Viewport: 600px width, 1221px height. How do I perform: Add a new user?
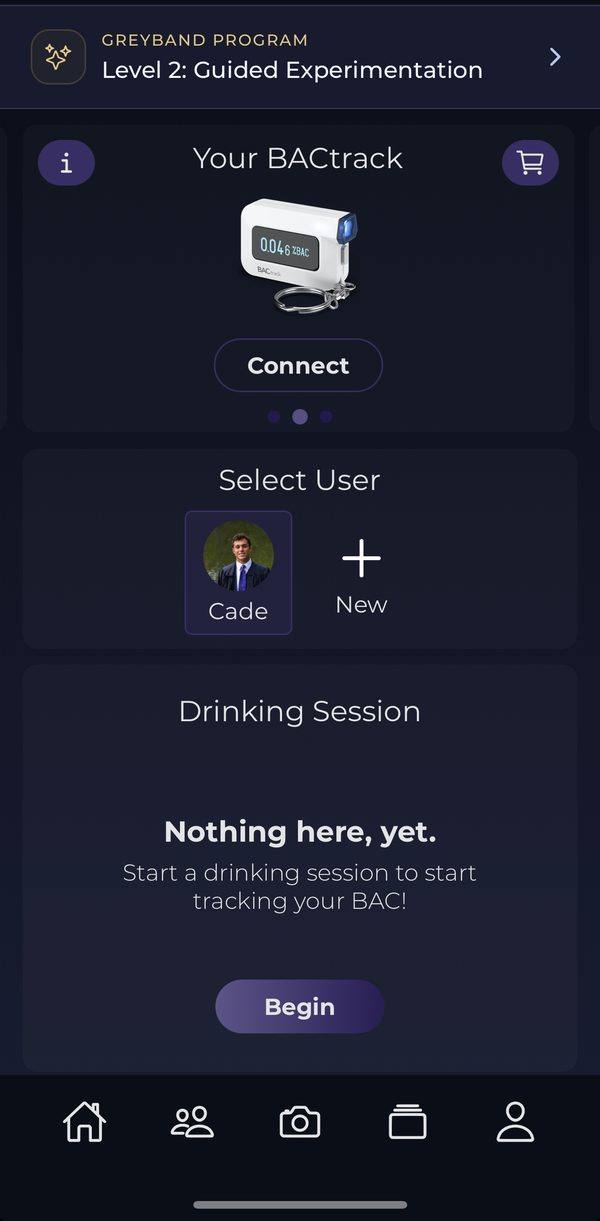[361, 577]
